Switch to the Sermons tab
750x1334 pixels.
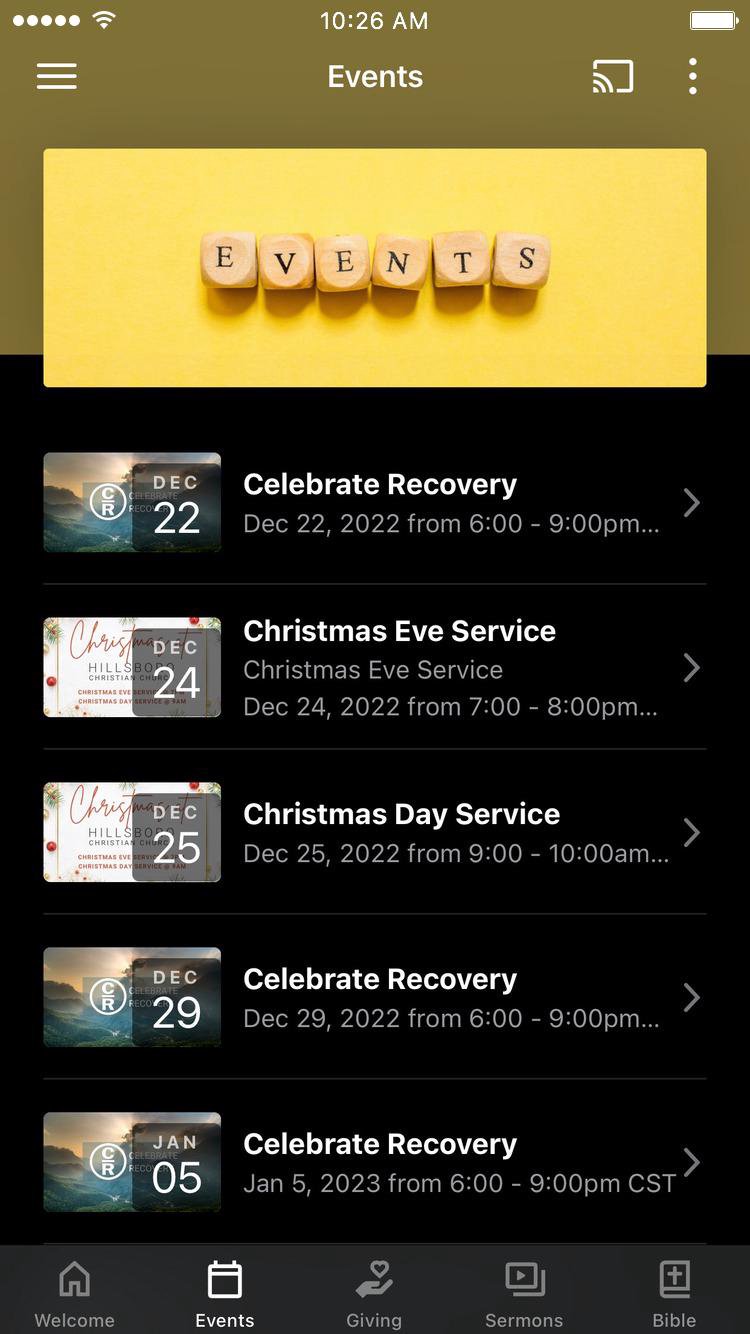tap(524, 1294)
